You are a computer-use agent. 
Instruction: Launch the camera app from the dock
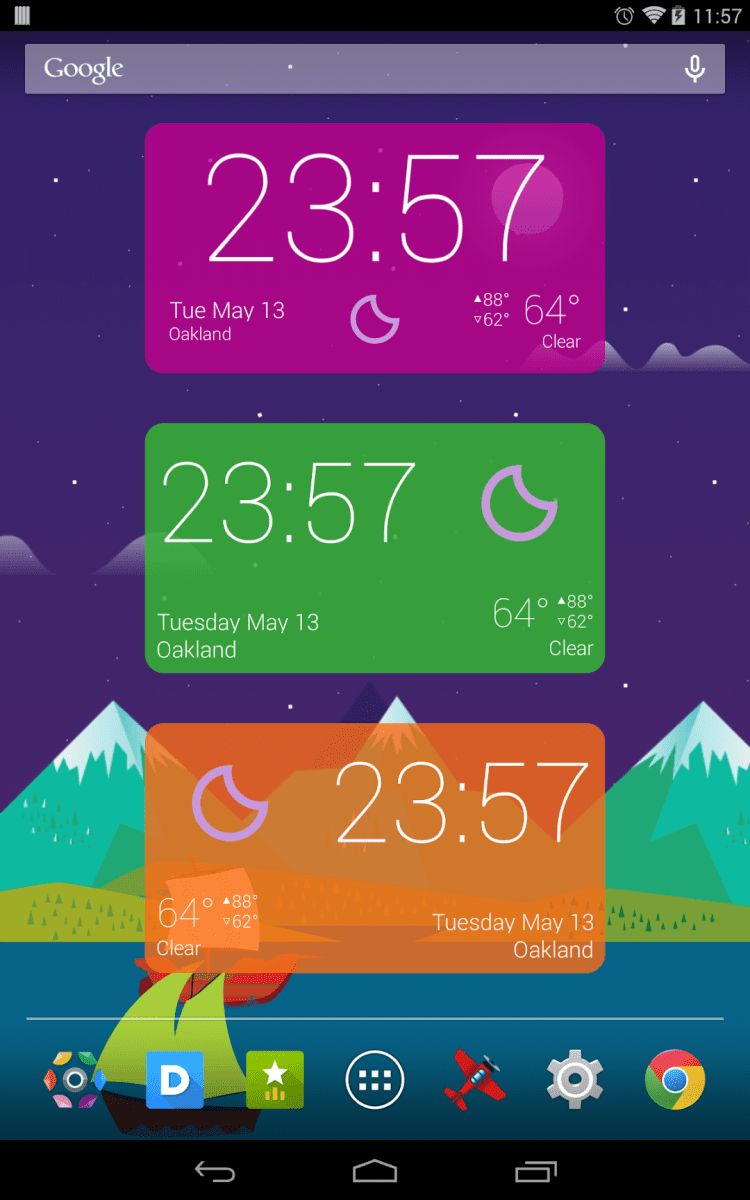coord(75,1080)
